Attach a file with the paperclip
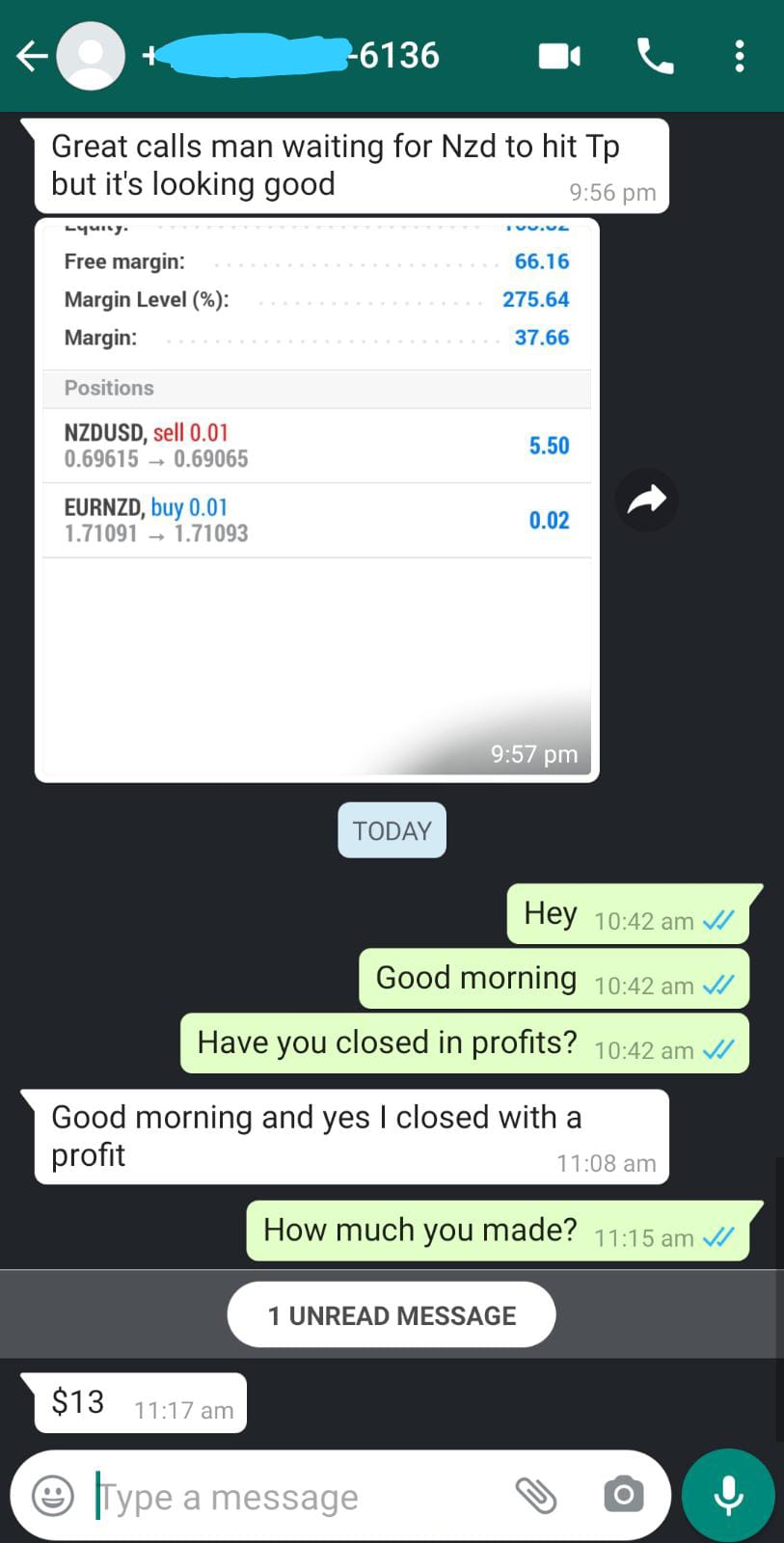The width and height of the screenshot is (784, 1543). 536,1496
